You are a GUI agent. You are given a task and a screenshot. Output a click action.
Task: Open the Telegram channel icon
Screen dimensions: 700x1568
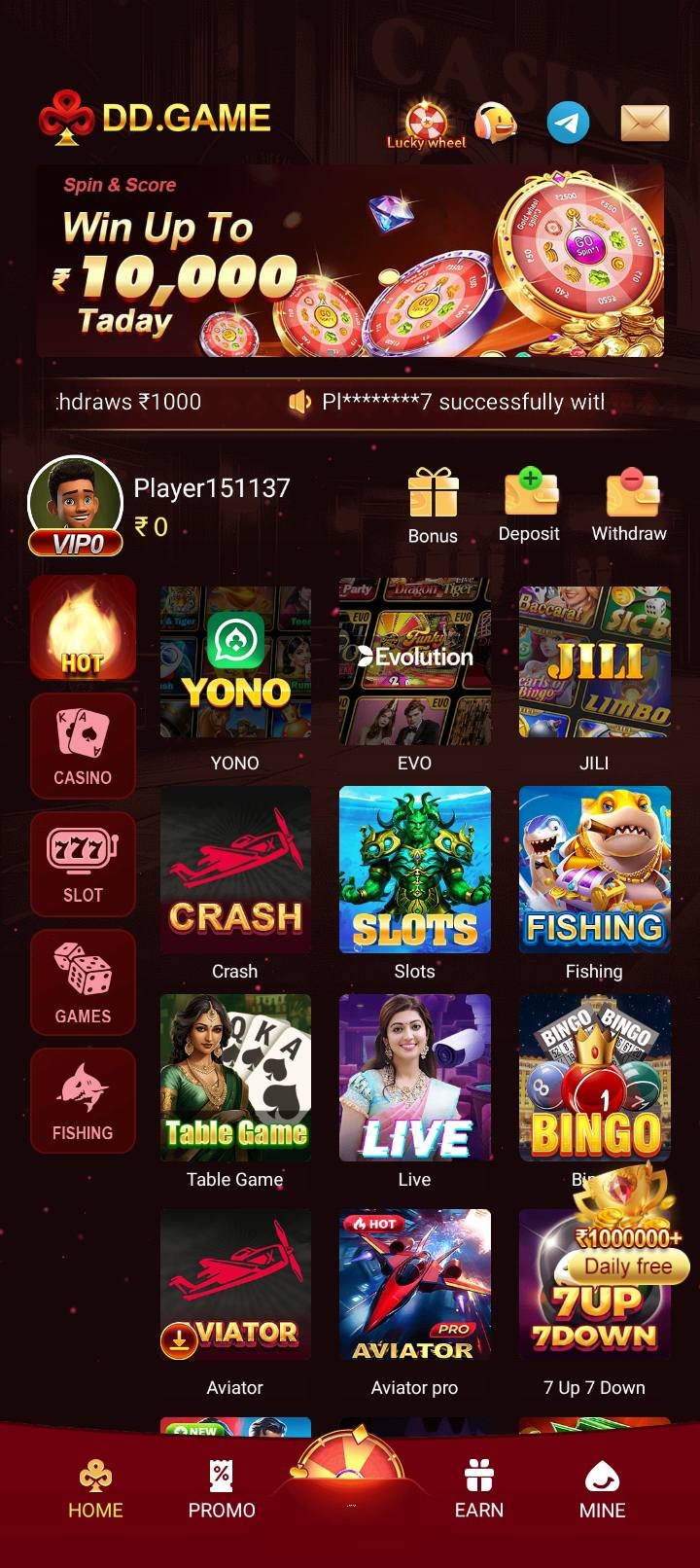568,124
